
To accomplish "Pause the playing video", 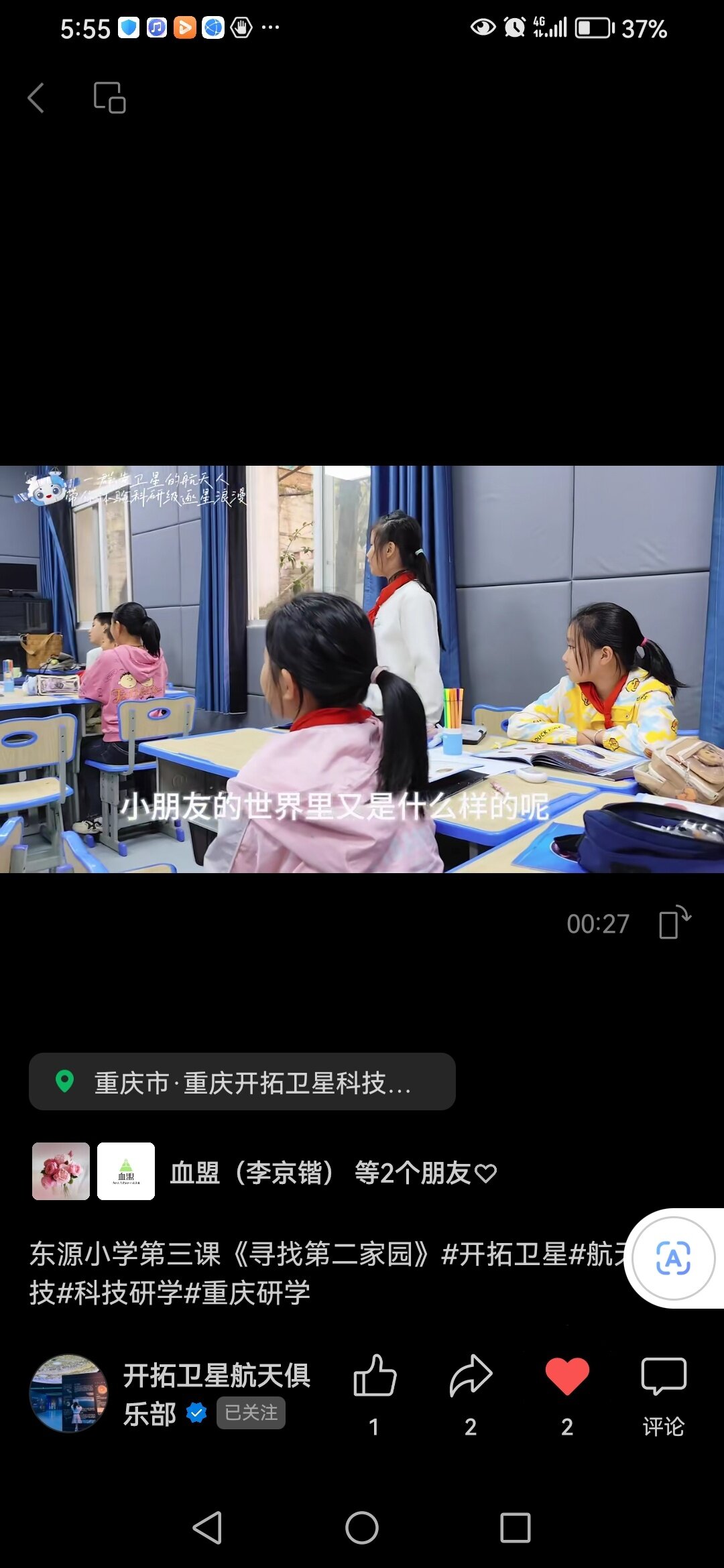I will (x=362, y=669).
